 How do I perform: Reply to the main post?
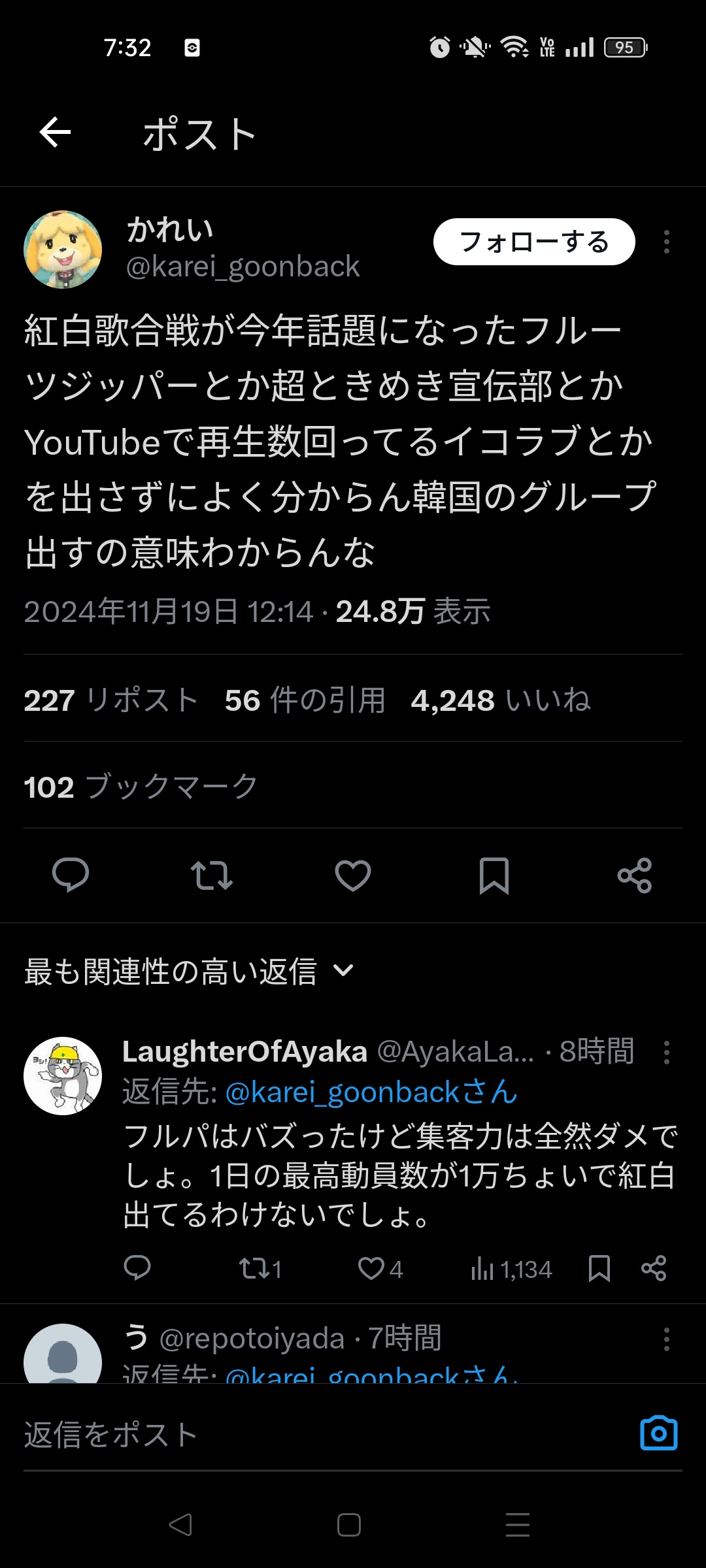click(71, 875)
